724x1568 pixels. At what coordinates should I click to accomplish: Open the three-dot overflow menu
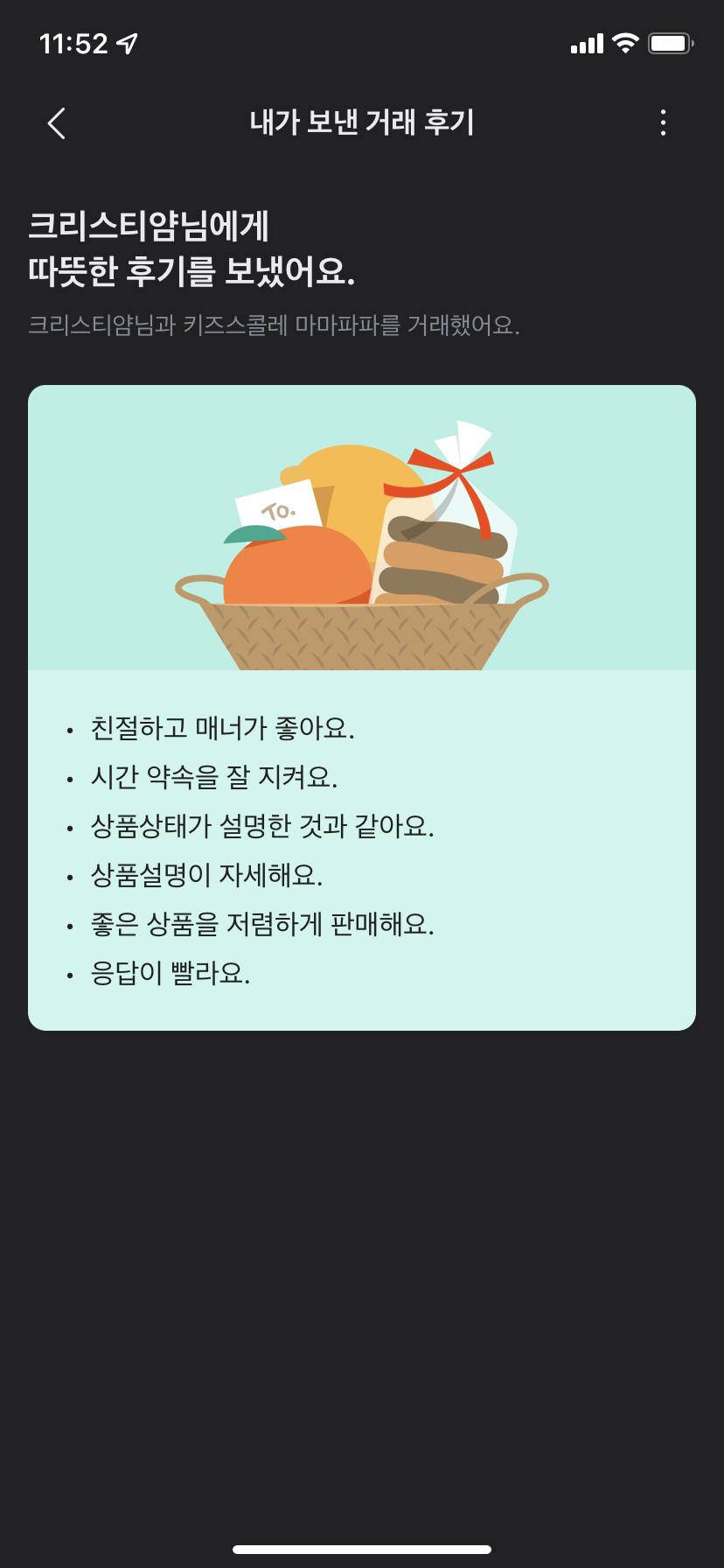click(x=664, y=123)
